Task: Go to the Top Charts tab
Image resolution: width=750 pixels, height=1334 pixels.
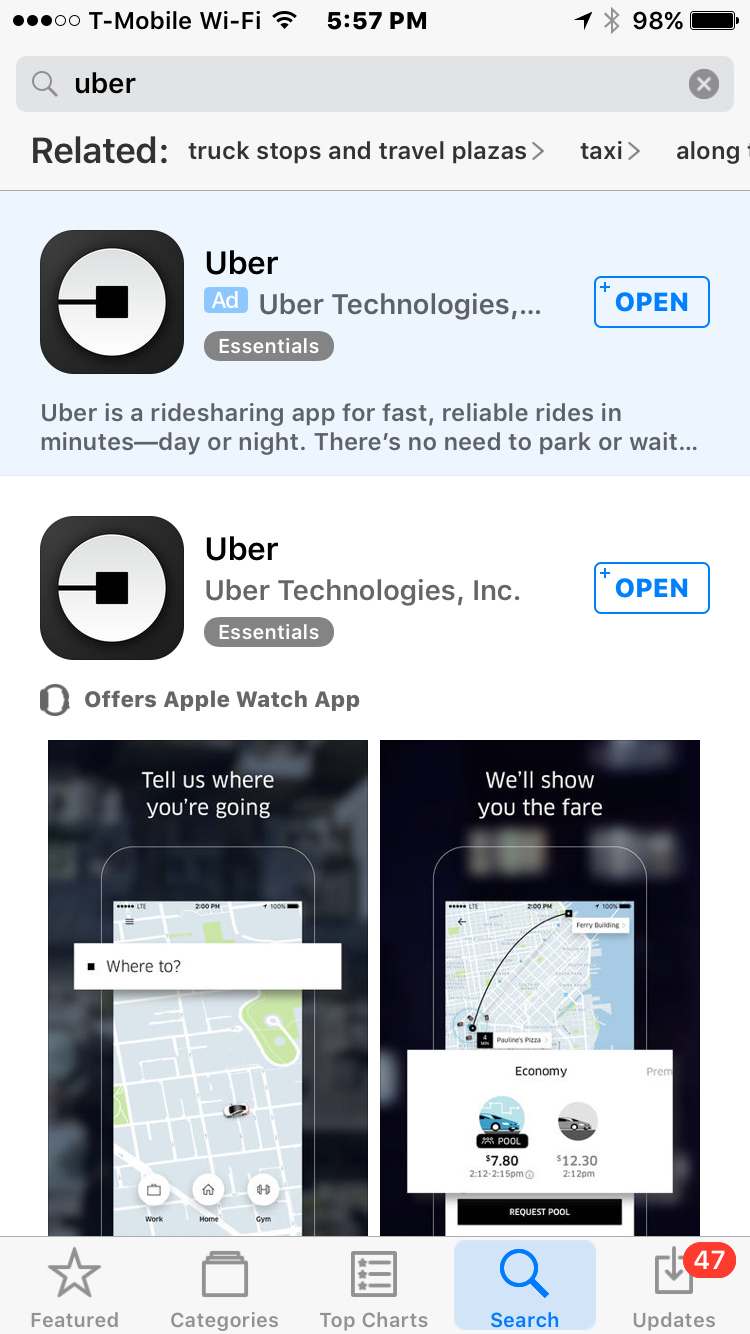Action: pyautogui.click(x=374, y=1288)
